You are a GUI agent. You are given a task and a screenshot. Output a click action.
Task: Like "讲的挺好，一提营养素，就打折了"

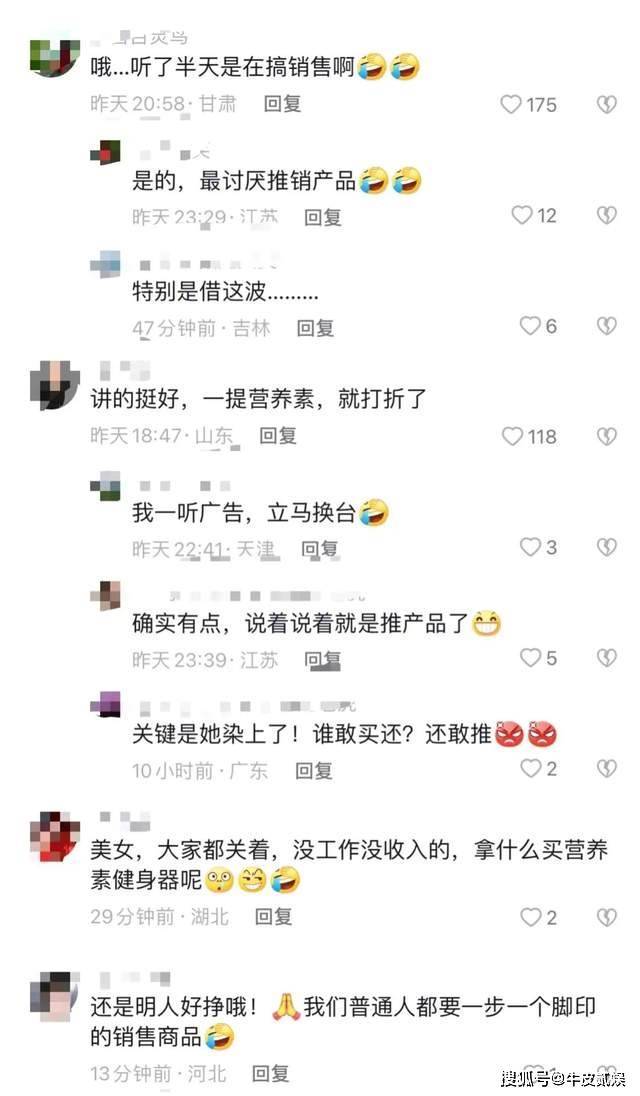(x=512, y=437)
